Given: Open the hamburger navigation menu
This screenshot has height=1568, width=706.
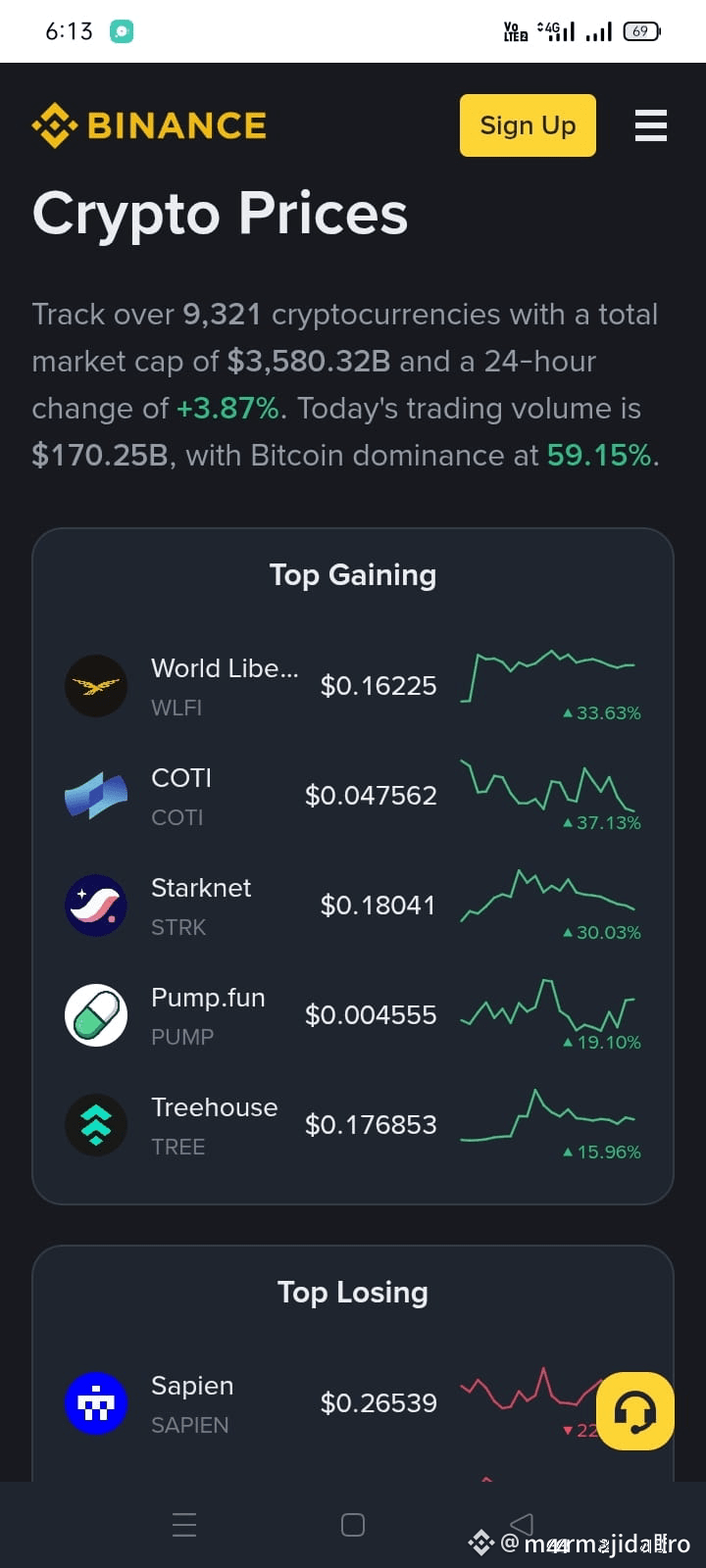Looking at the screenshot, I should point(650,124).
